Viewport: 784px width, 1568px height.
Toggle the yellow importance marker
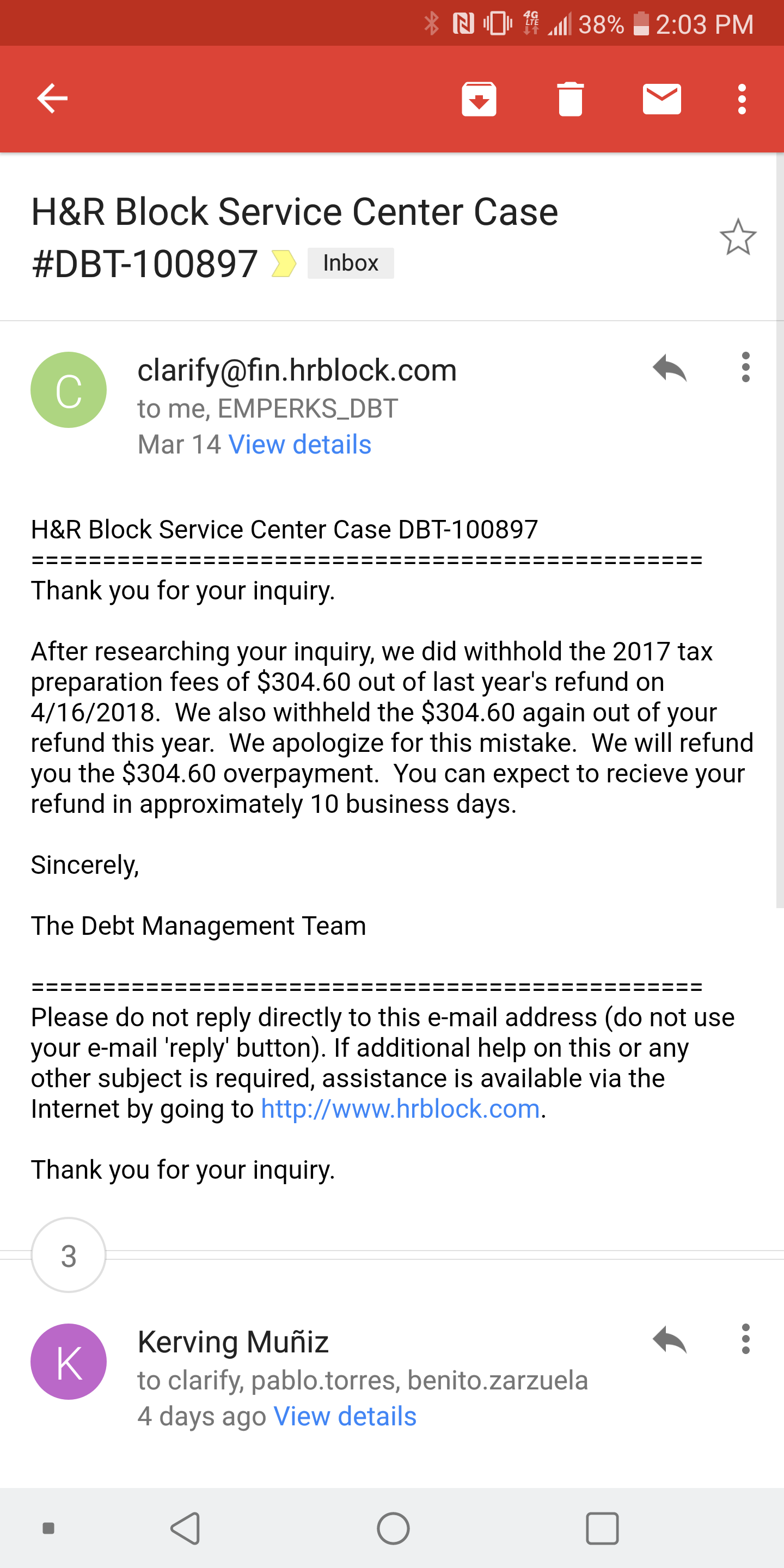pyautogui.click(x=284, y=264)
